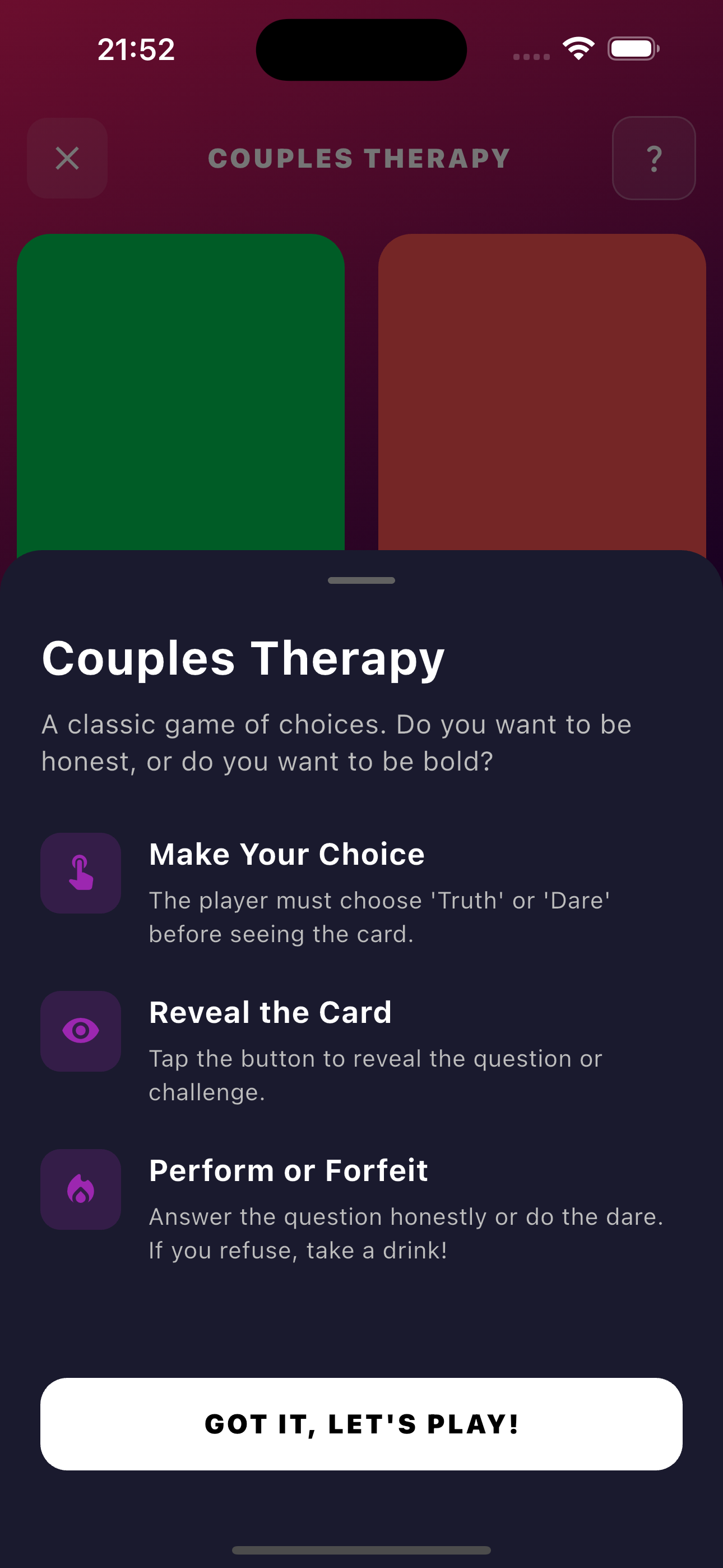Select the red card
Image resolution: width=723 pixels, height=1568 pixels.
pyautogui.click(x=541, y=392)
